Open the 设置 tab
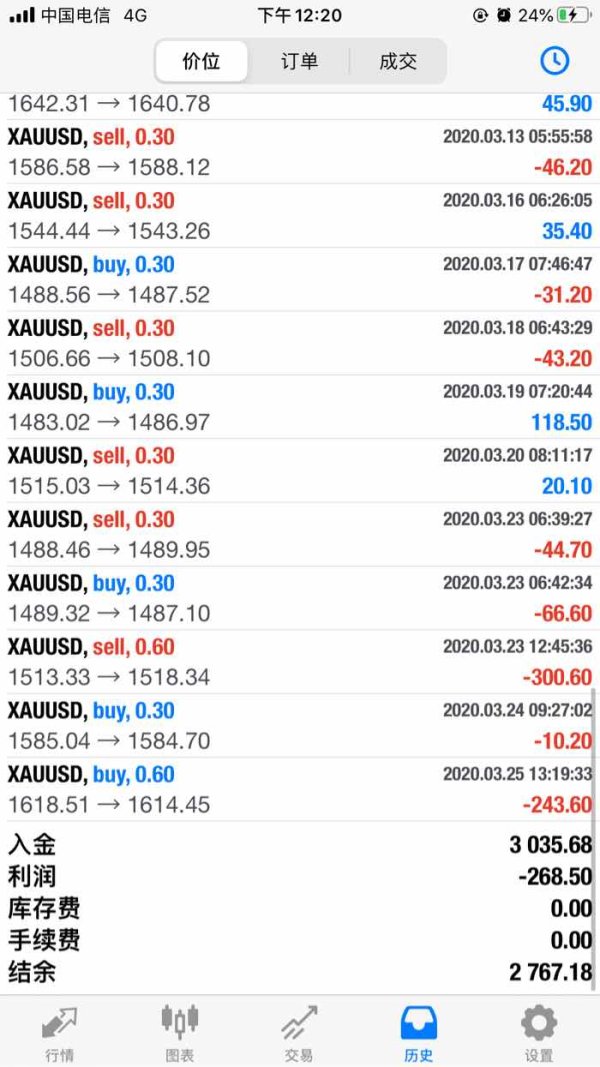The width and height of the screenshot is (600, 1067). tap(539, 1032)
